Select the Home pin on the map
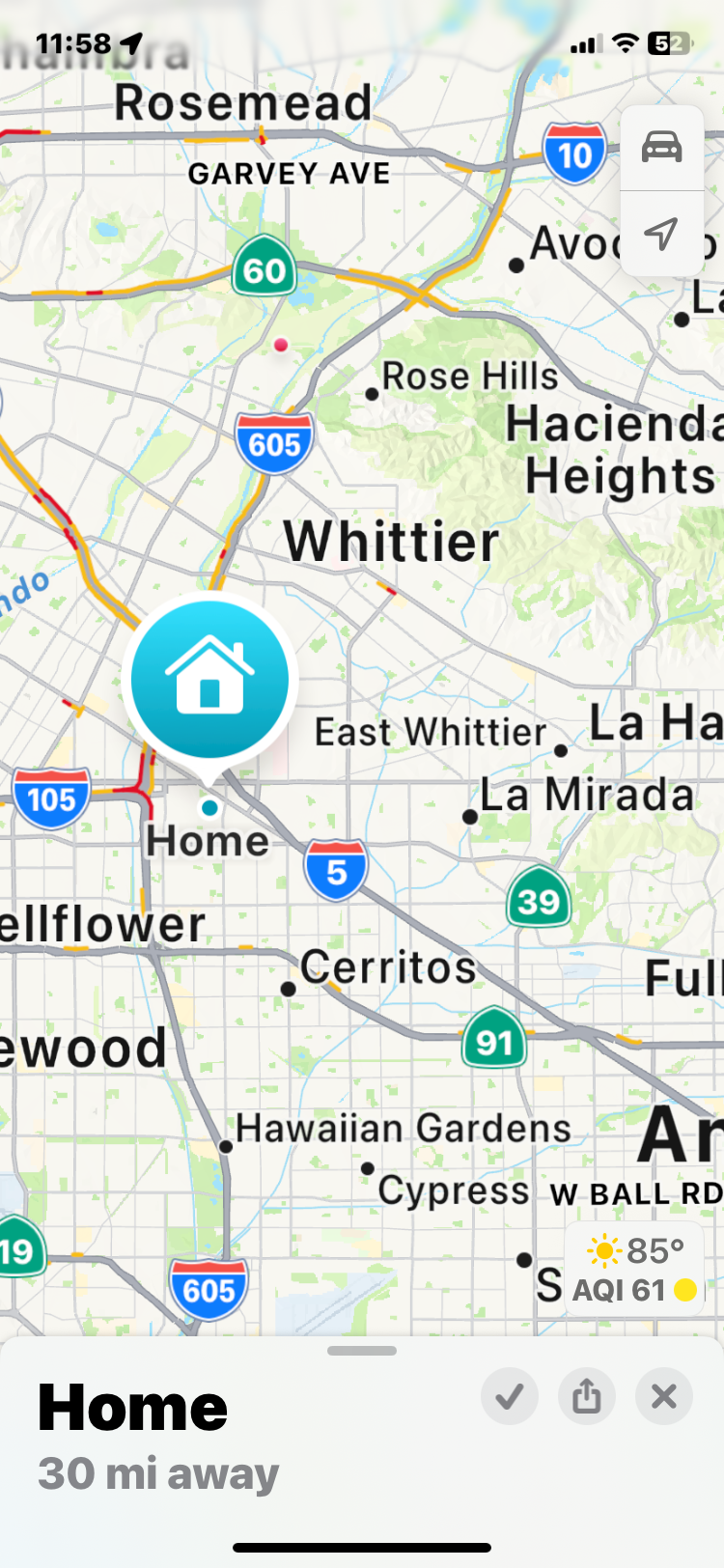 point(209,680)
